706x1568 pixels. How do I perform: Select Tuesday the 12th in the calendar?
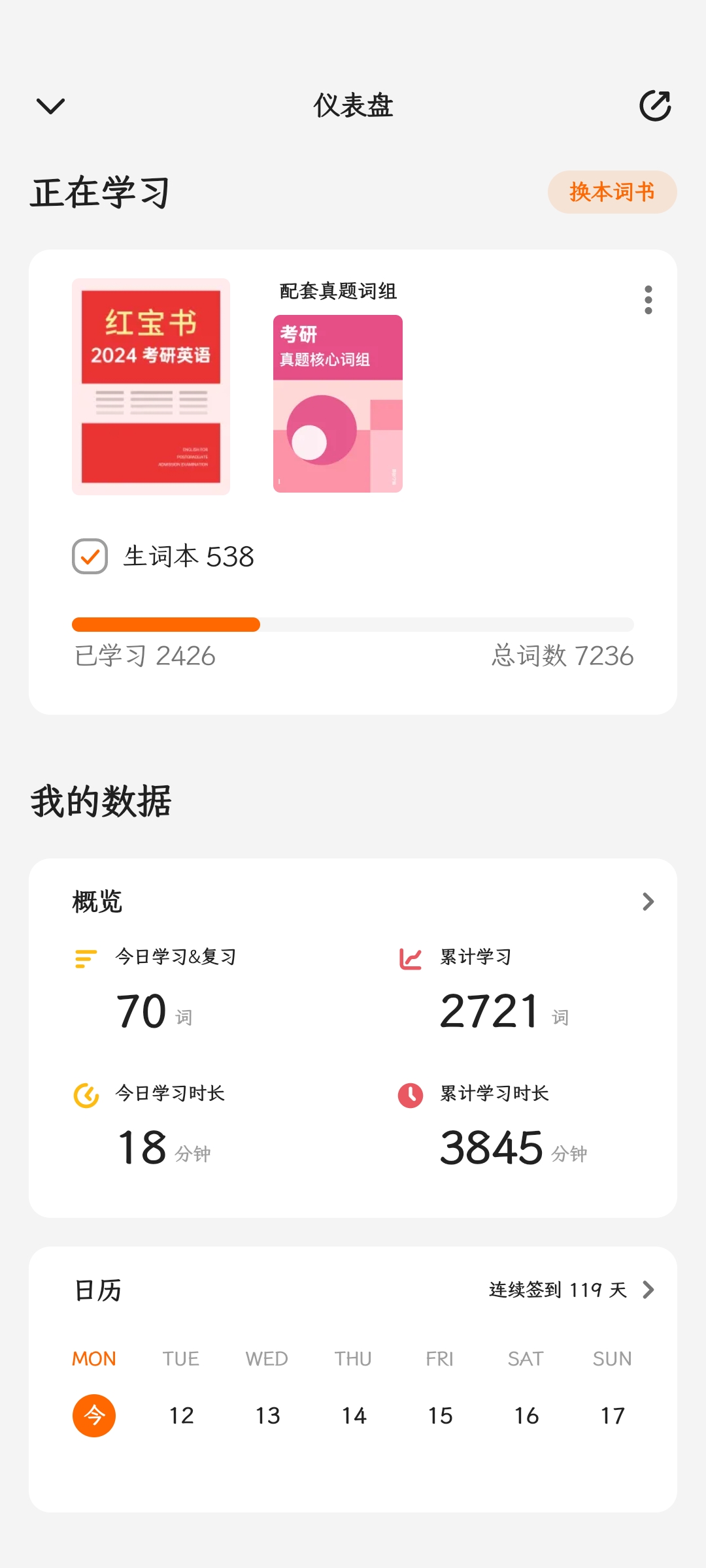[181, 1416]
